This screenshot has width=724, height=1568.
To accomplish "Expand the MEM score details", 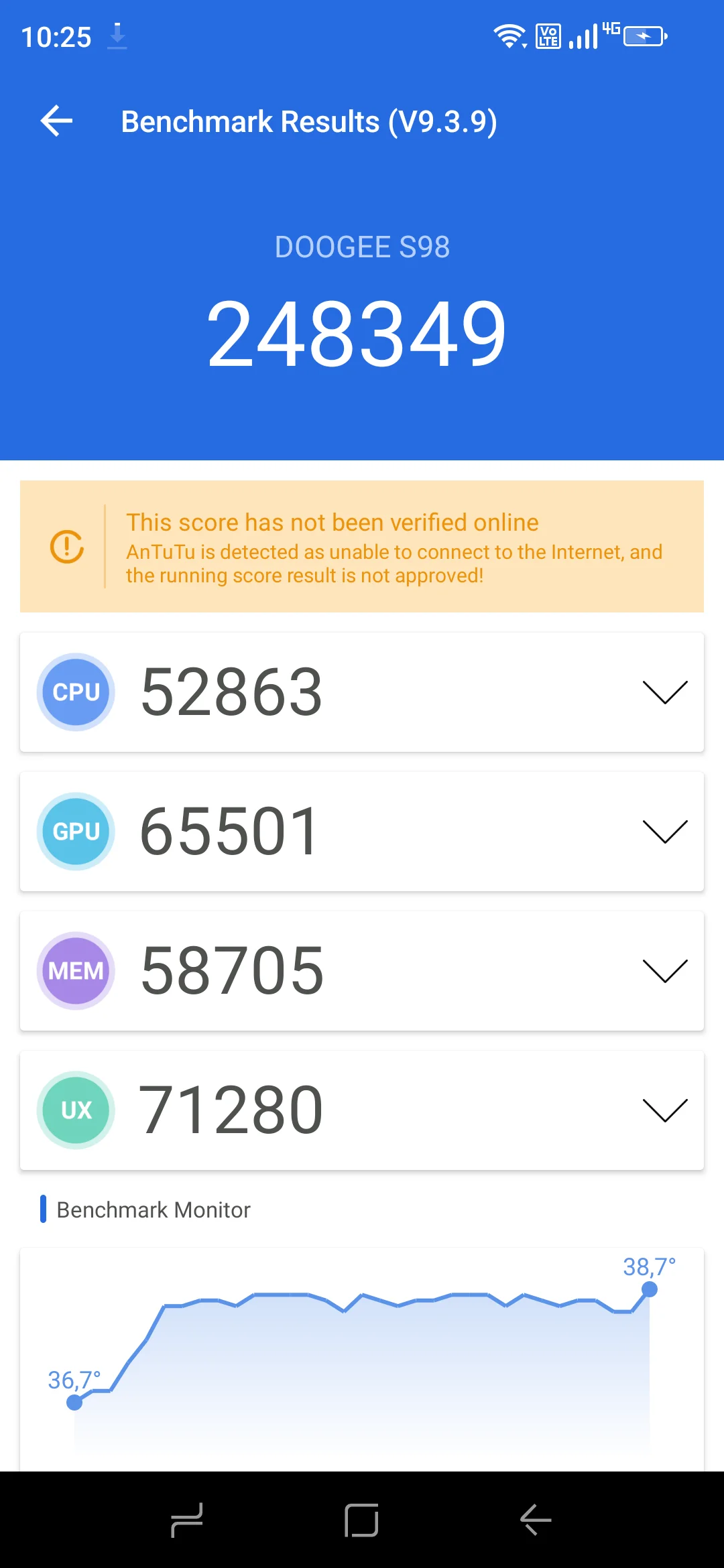I will [664, 971].
